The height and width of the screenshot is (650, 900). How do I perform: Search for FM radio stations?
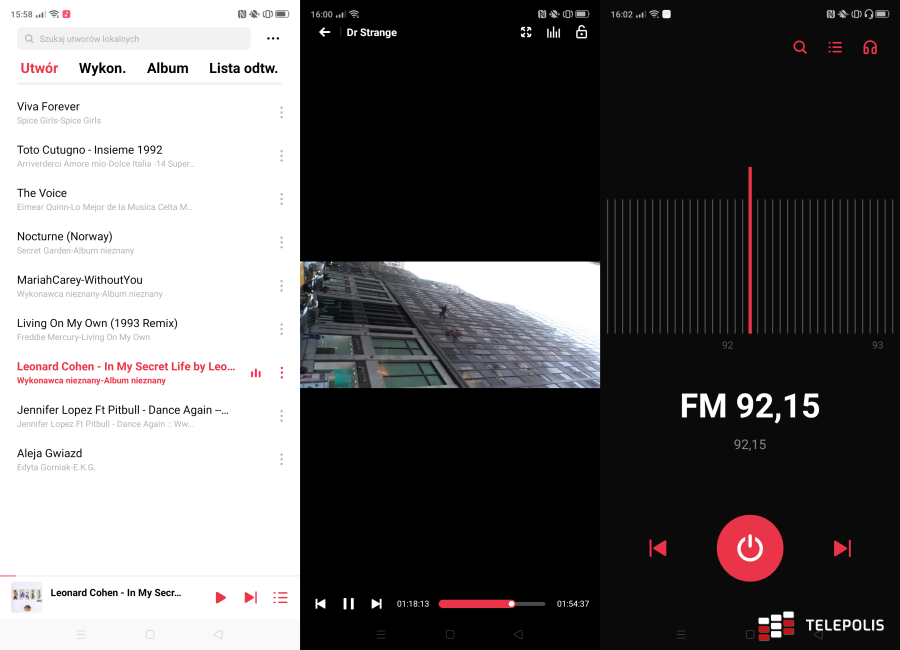pyautogui.click(x=800, y=47)
